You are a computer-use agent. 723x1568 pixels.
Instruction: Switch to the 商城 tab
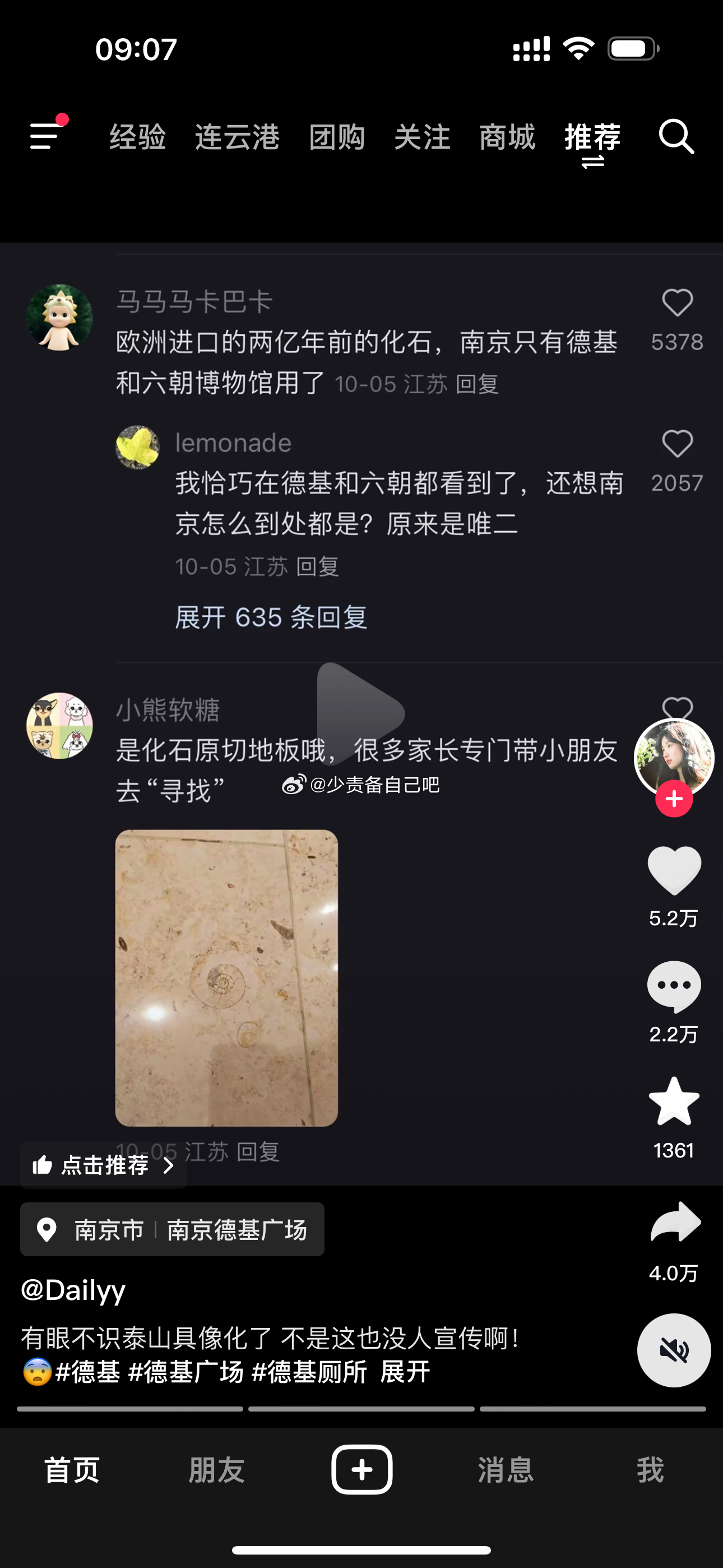(507, 136)
